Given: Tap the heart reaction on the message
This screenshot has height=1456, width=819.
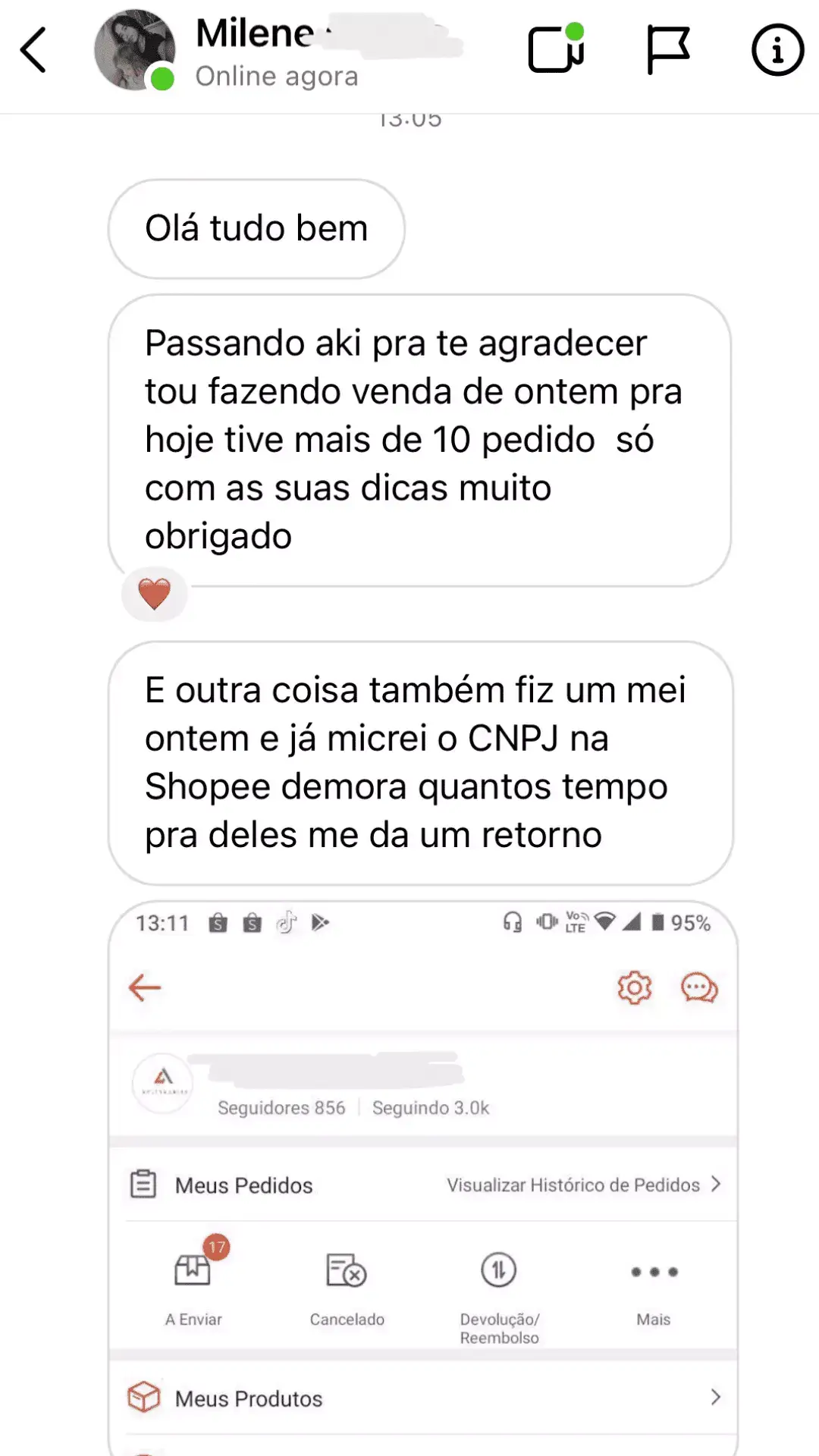Looking at the screenshot, I should click(x=155, y=594).
